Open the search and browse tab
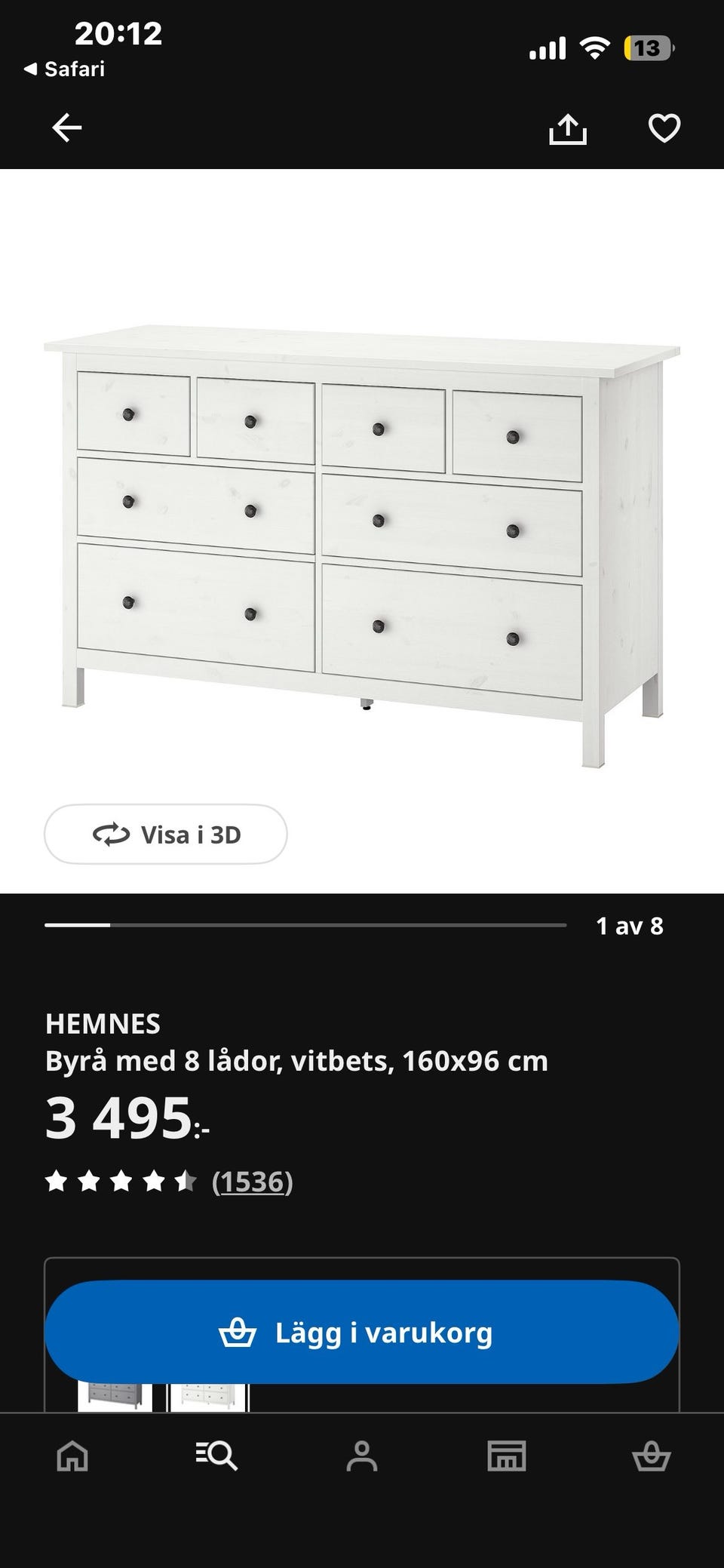This screenshot has height=1568, width=724. click(x=217, y=1456)
